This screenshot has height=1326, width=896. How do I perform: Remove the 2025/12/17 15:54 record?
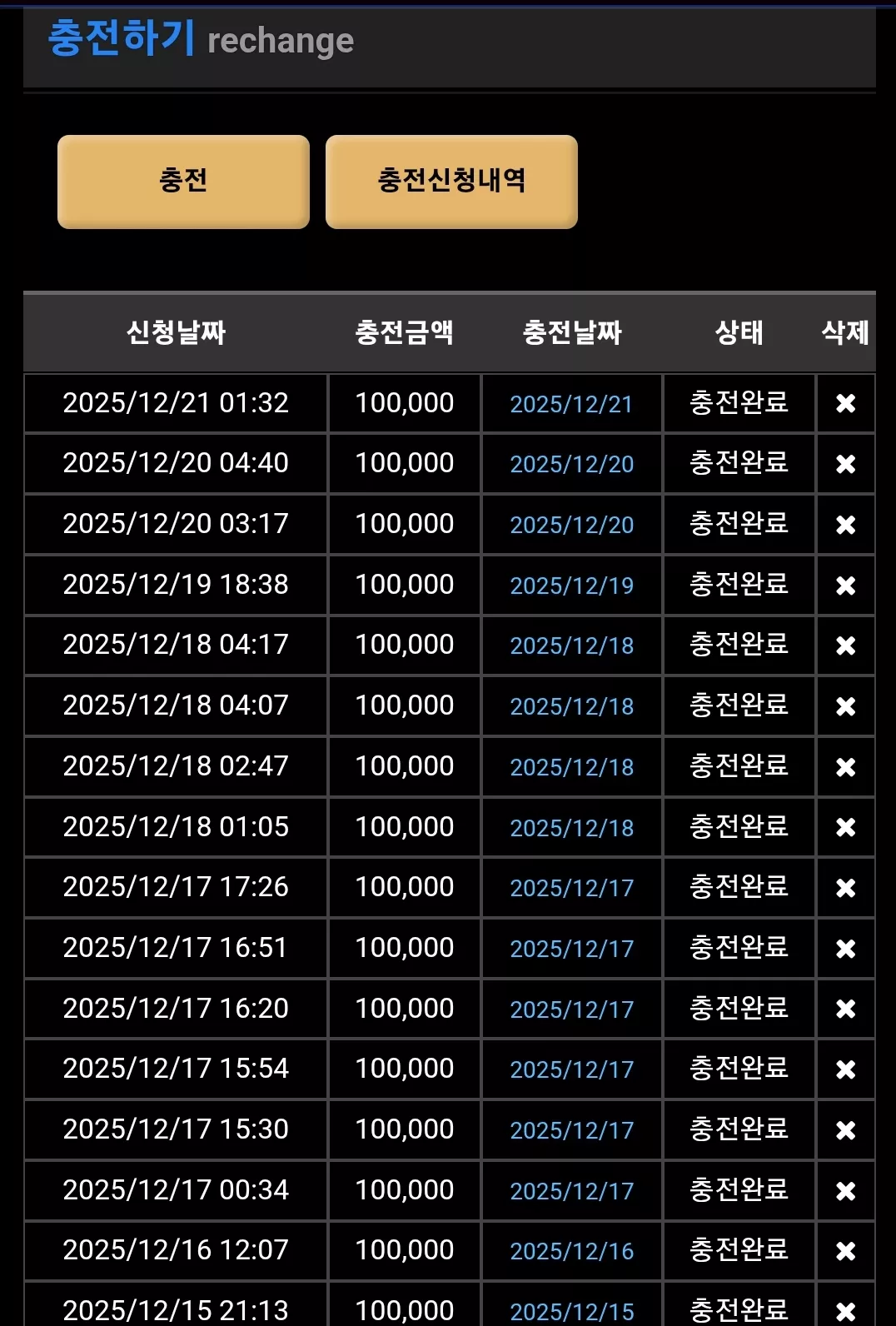pos(845,1069)
